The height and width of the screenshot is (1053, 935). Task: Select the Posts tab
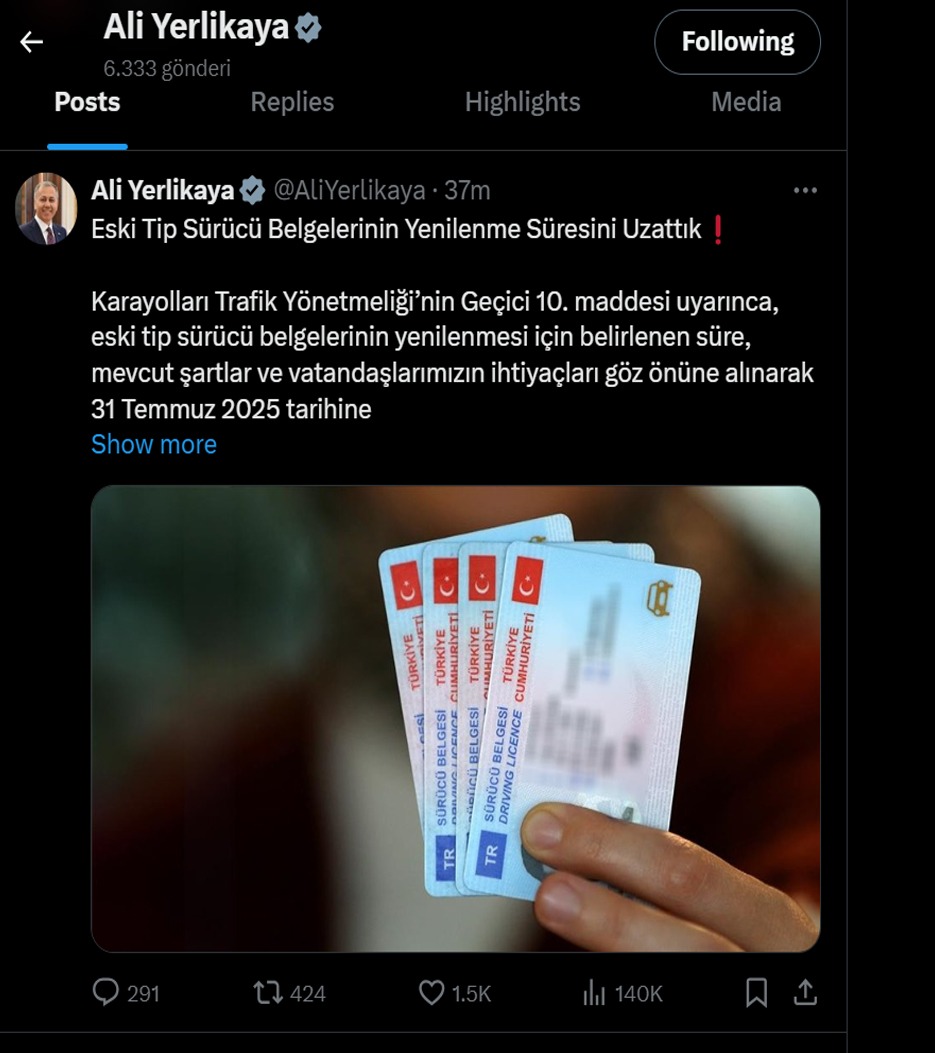(87, 102)
